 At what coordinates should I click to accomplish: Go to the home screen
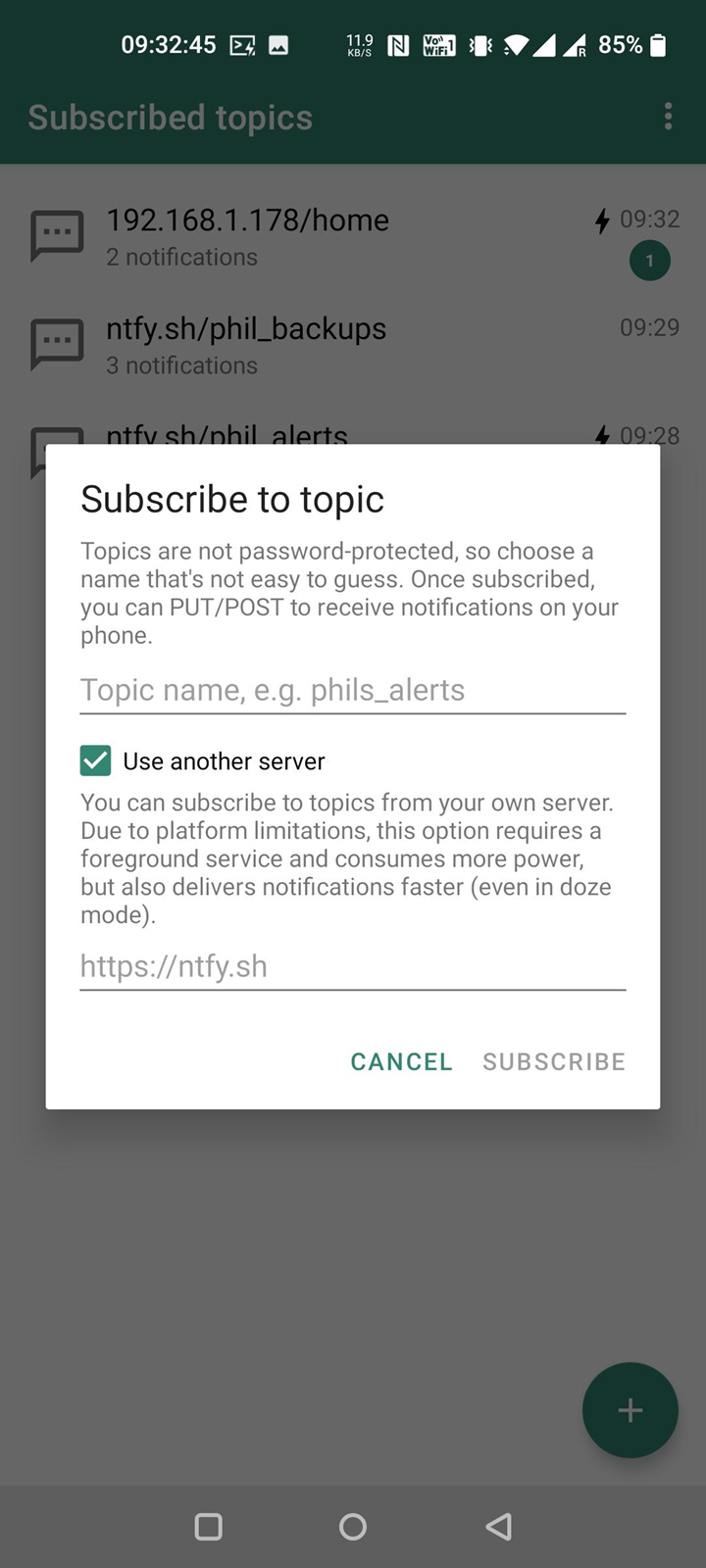[353, 1526]
